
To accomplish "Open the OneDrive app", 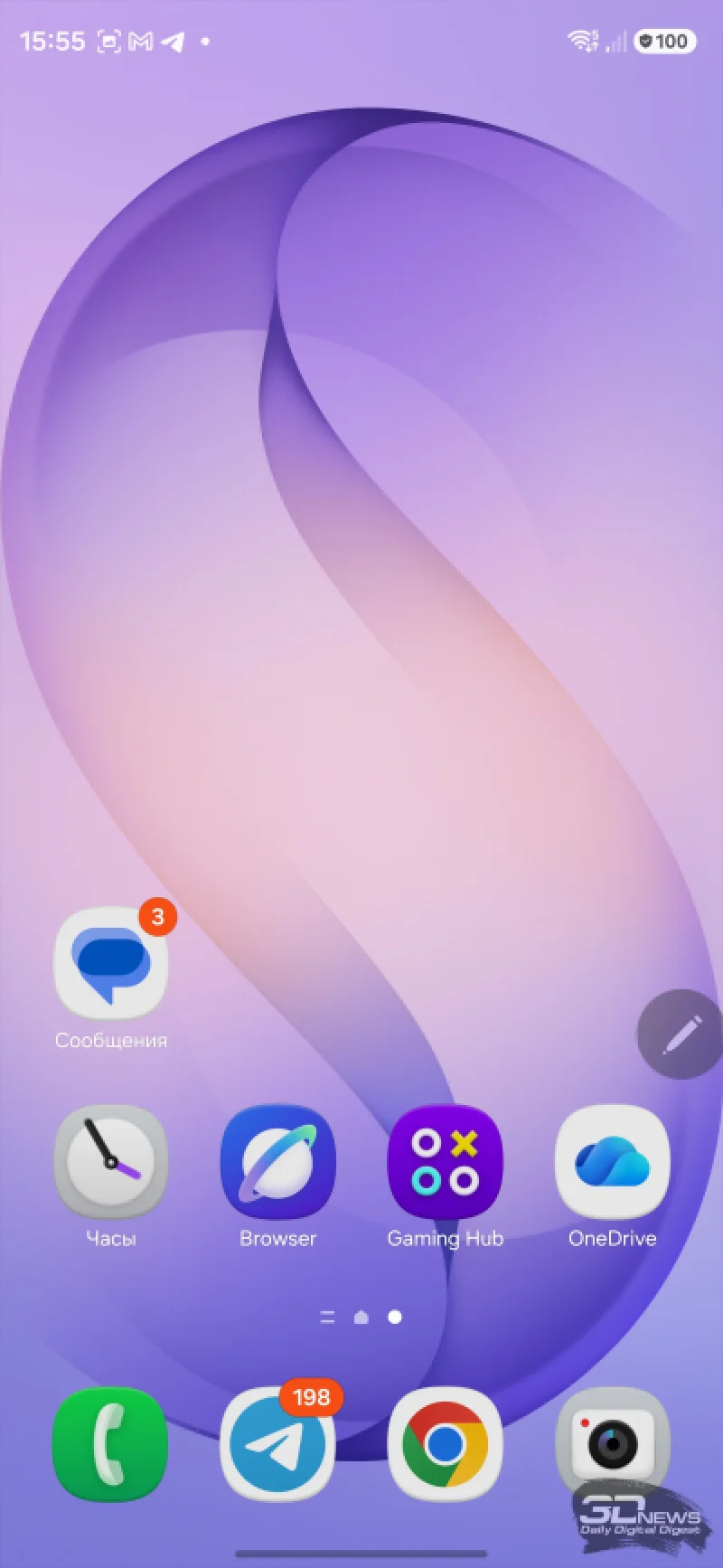I will click(x=612, y=1162).
